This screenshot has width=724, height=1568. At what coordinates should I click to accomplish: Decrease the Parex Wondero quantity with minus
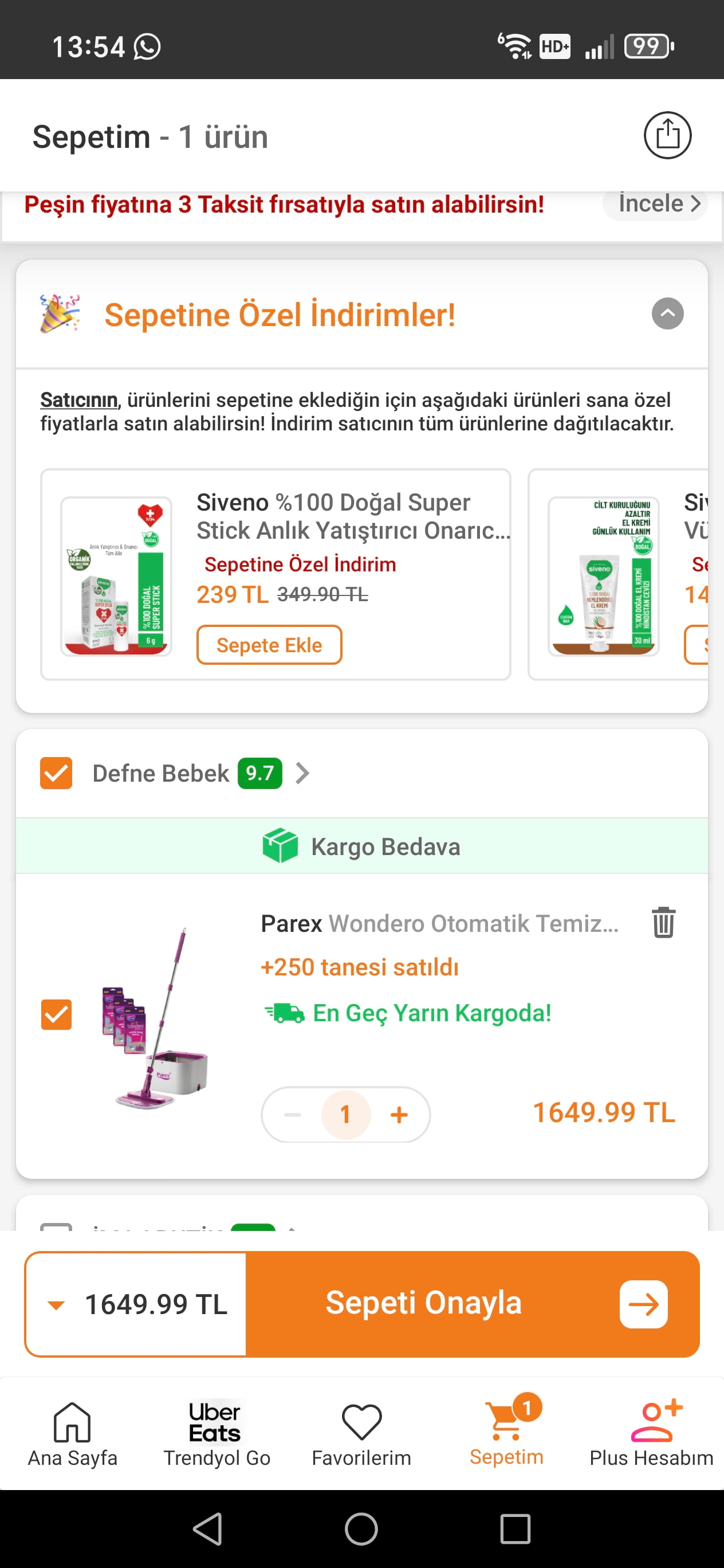(x=293, y=1115)
